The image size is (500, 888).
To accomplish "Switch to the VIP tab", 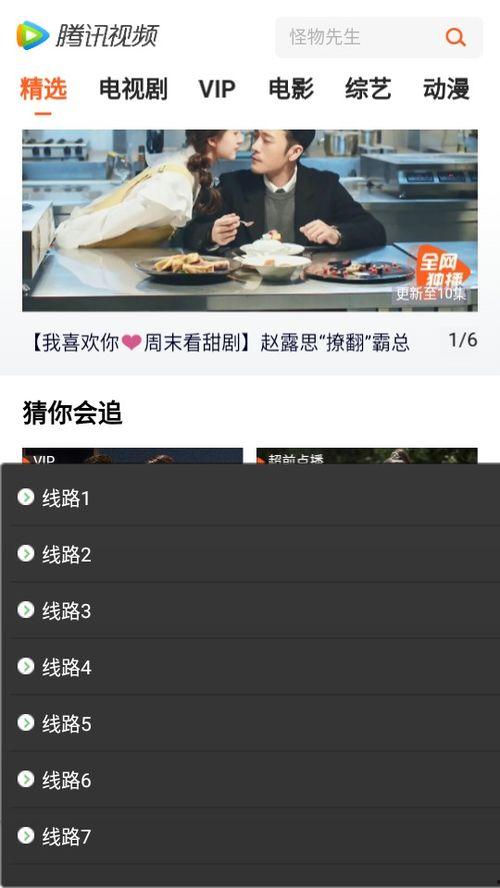I will coord(217,89).
